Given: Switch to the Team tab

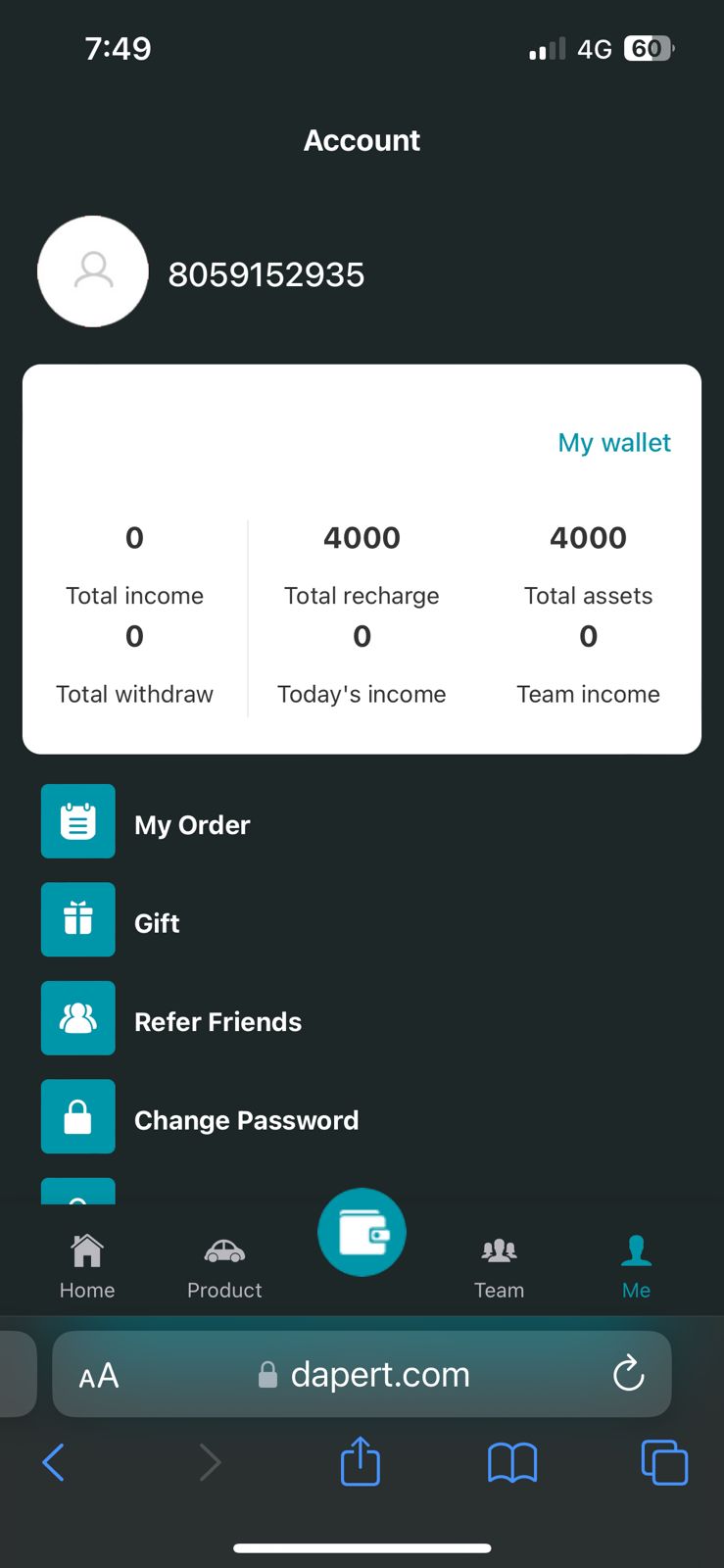Looking at the screenshot, I should (499, 1266).
